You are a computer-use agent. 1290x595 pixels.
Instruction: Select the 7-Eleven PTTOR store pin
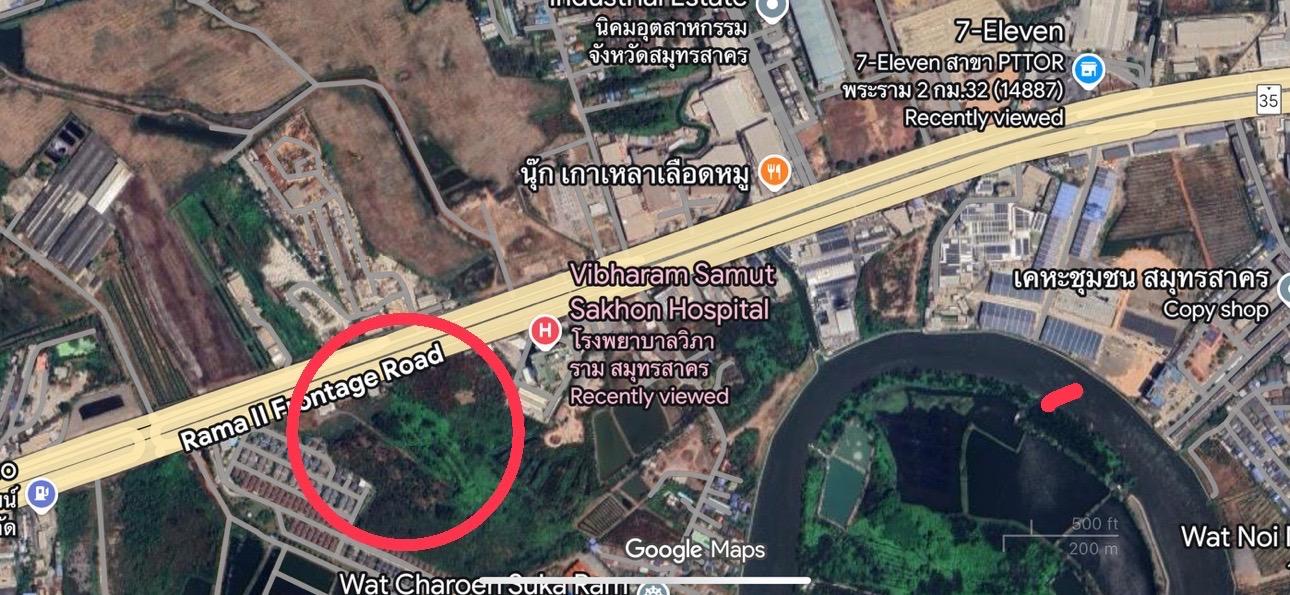coord(1086,70)
